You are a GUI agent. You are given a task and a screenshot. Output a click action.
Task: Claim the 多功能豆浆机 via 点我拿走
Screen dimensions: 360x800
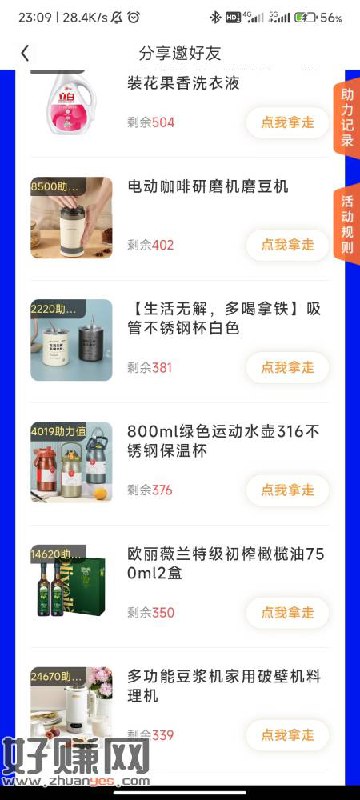click(x=288, y=735)
